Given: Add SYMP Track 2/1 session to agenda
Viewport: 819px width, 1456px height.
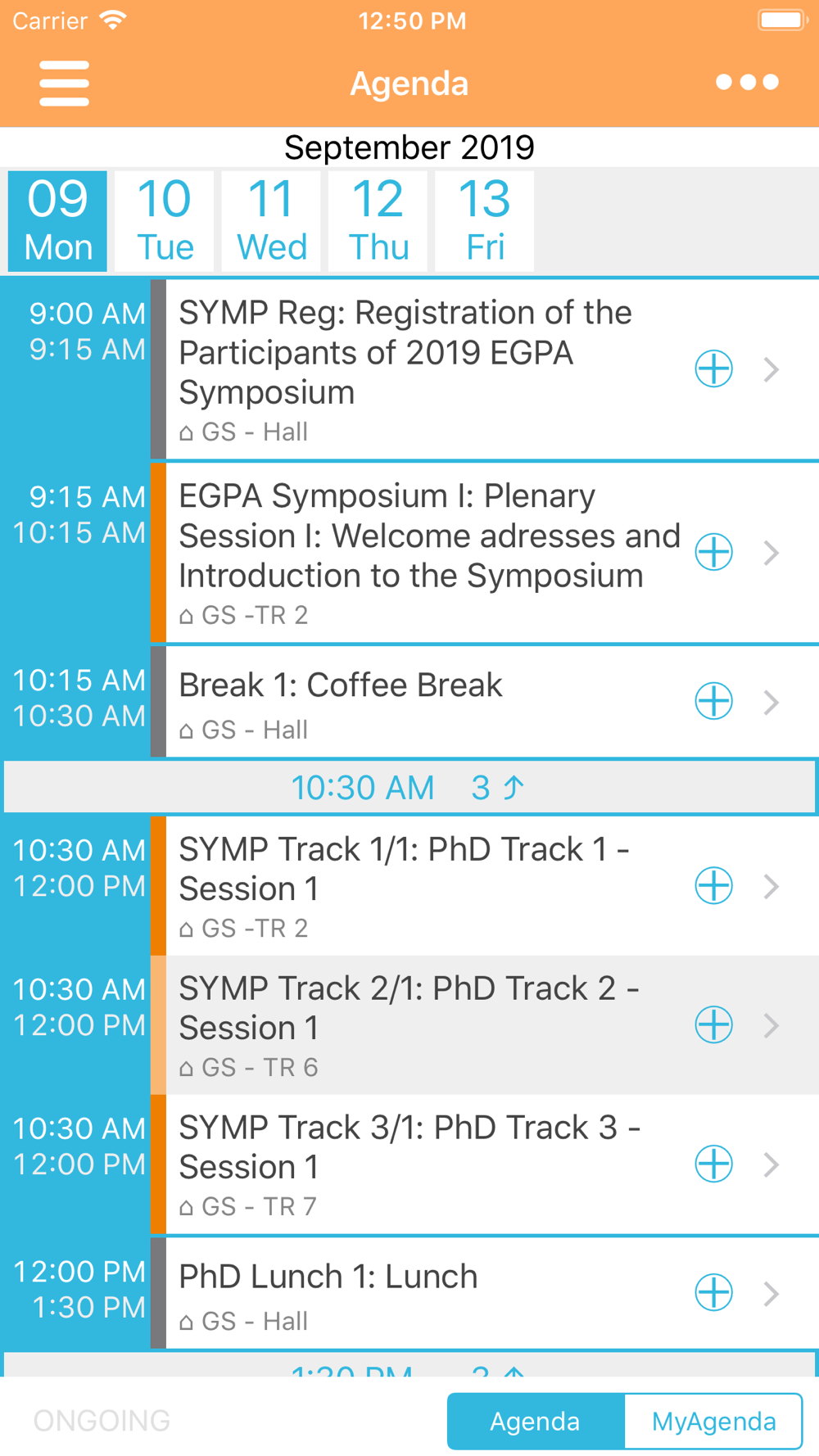Looking at the screenshot, I should coord(713,1025).
